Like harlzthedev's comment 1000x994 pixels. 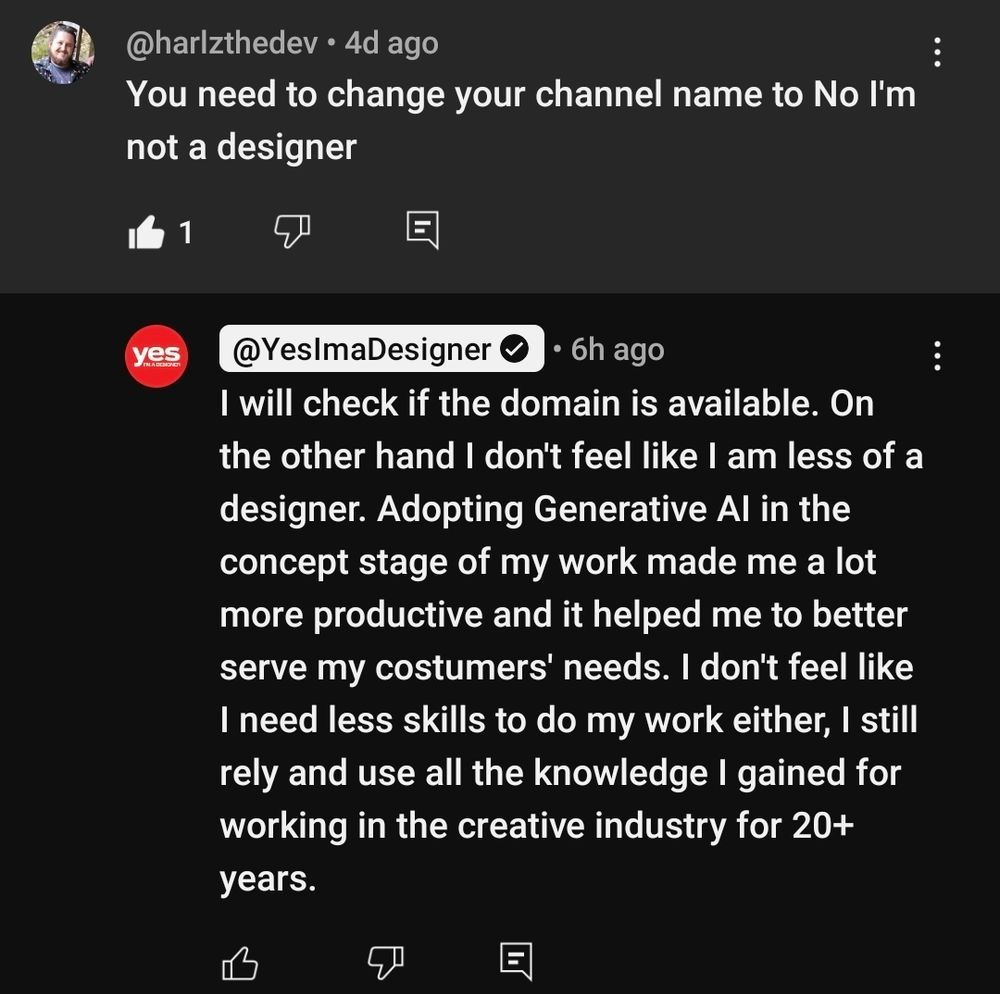point(145,233)
